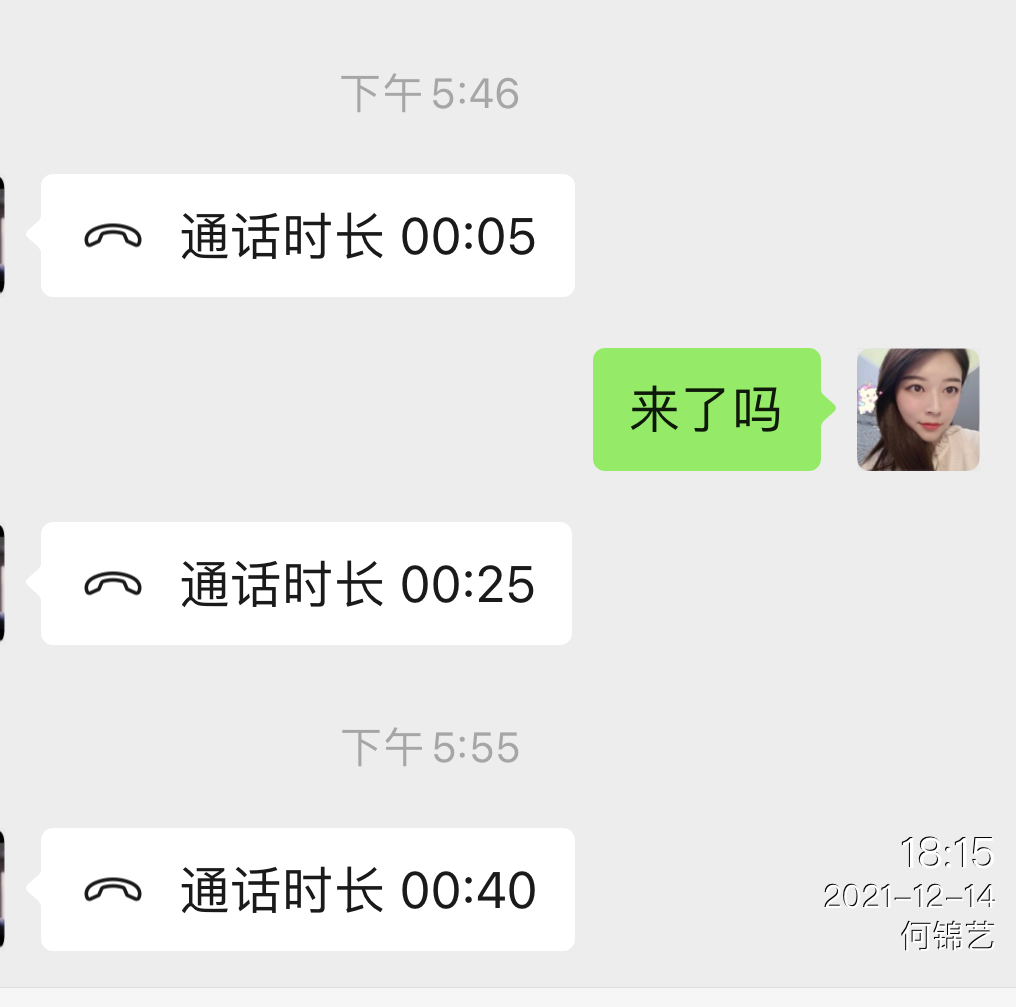Open the 00:40 call duration bubble

point(308,890)
